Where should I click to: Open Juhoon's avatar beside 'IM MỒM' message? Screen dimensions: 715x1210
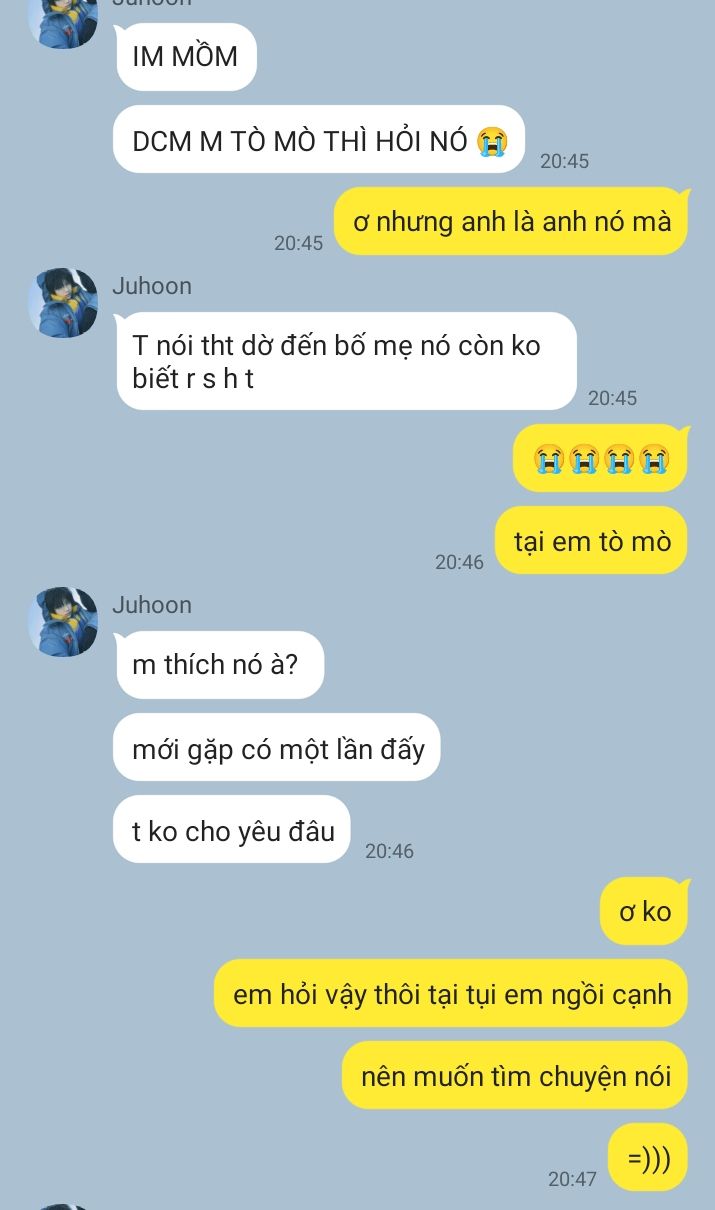tap(63, 20)
